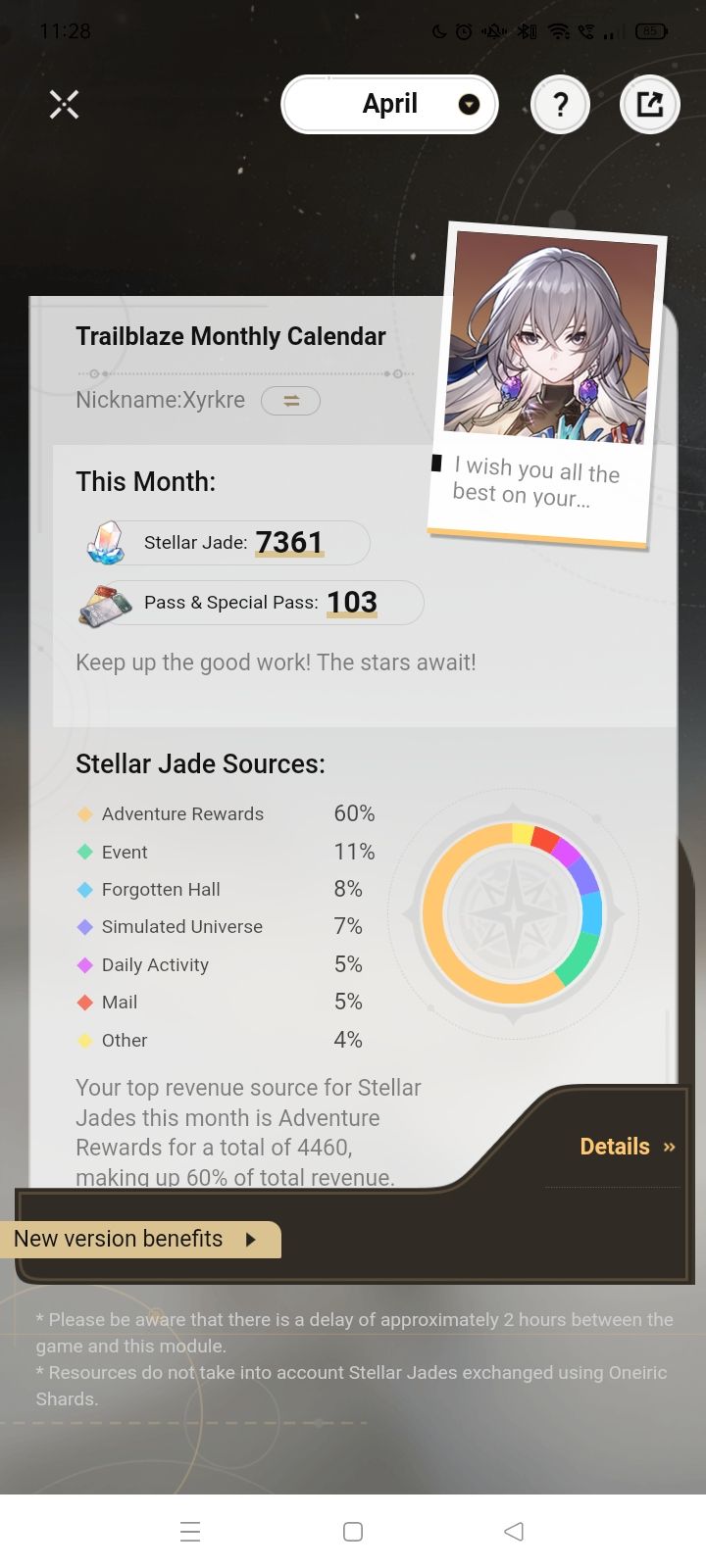This screenshot has width=706, height=1568.
Task: Open Details of Stellar Jade sources
Action: (x=627, y=1147)
